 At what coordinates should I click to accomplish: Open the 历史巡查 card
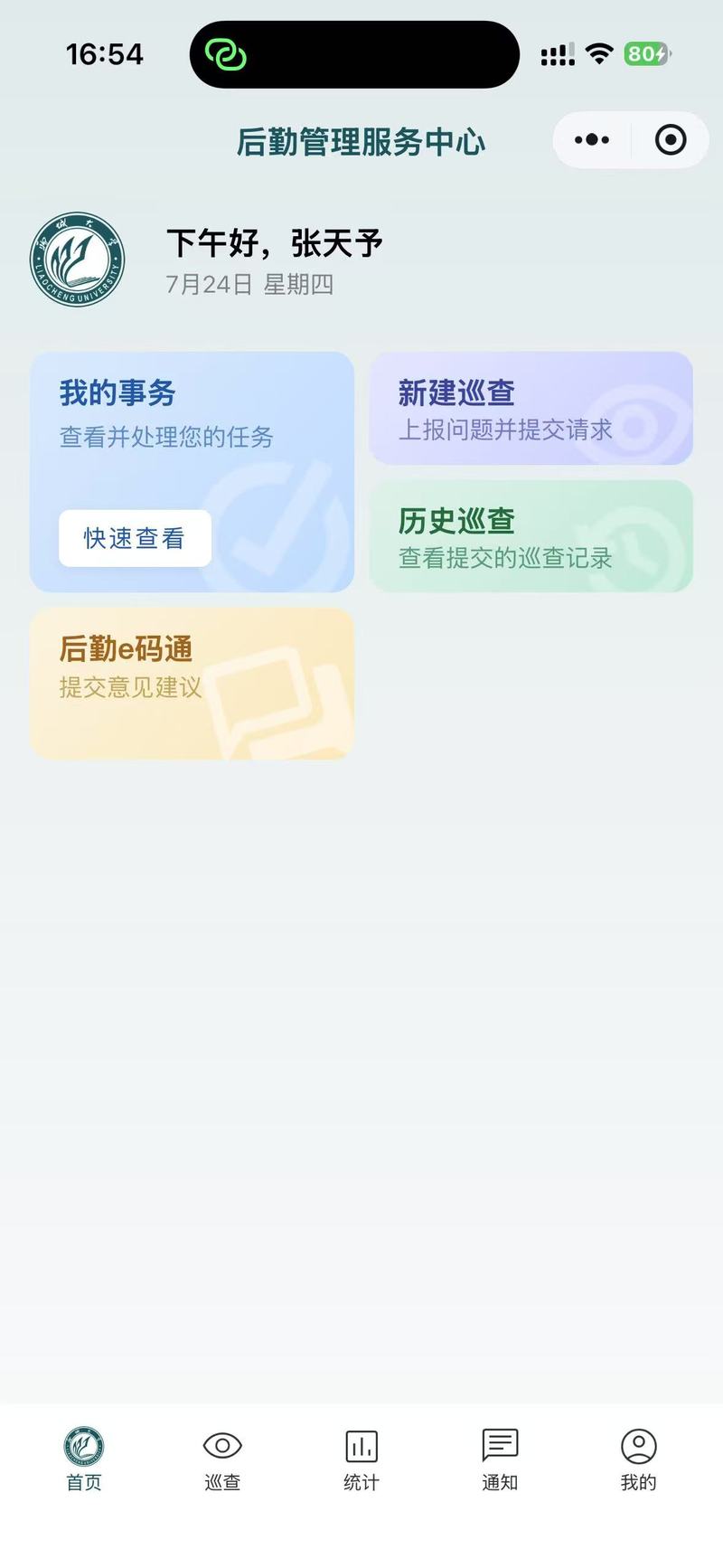[x=531, y=536]
